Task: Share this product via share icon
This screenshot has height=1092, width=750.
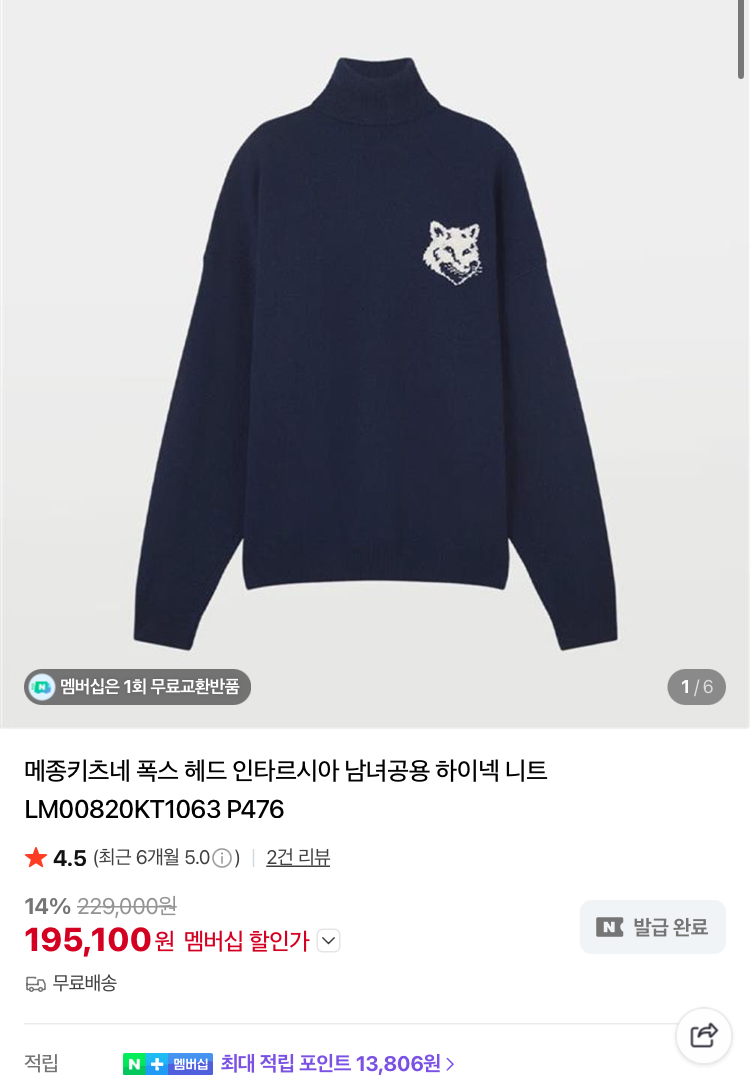Action: tap(704, 1035)
